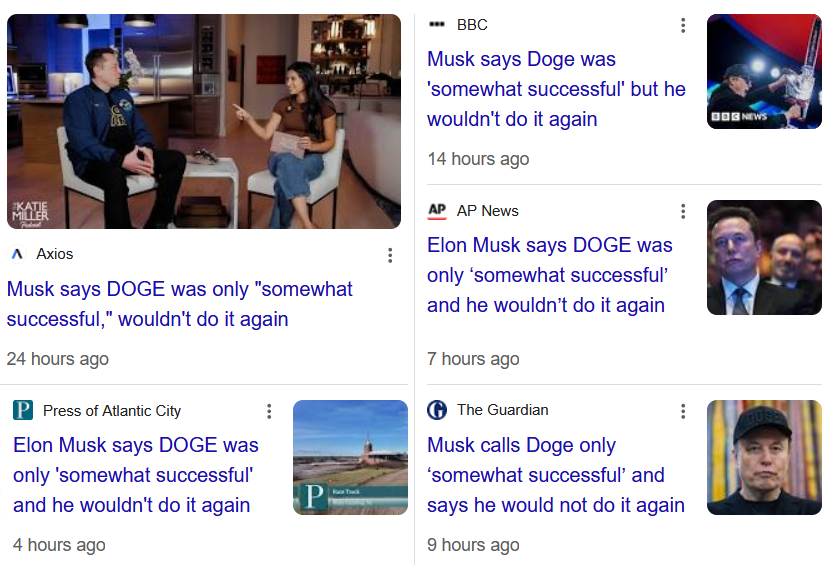Tap the Press of Atlantic City thumbnail
This screenshot has width=832, height=565.
pos(350,458)
